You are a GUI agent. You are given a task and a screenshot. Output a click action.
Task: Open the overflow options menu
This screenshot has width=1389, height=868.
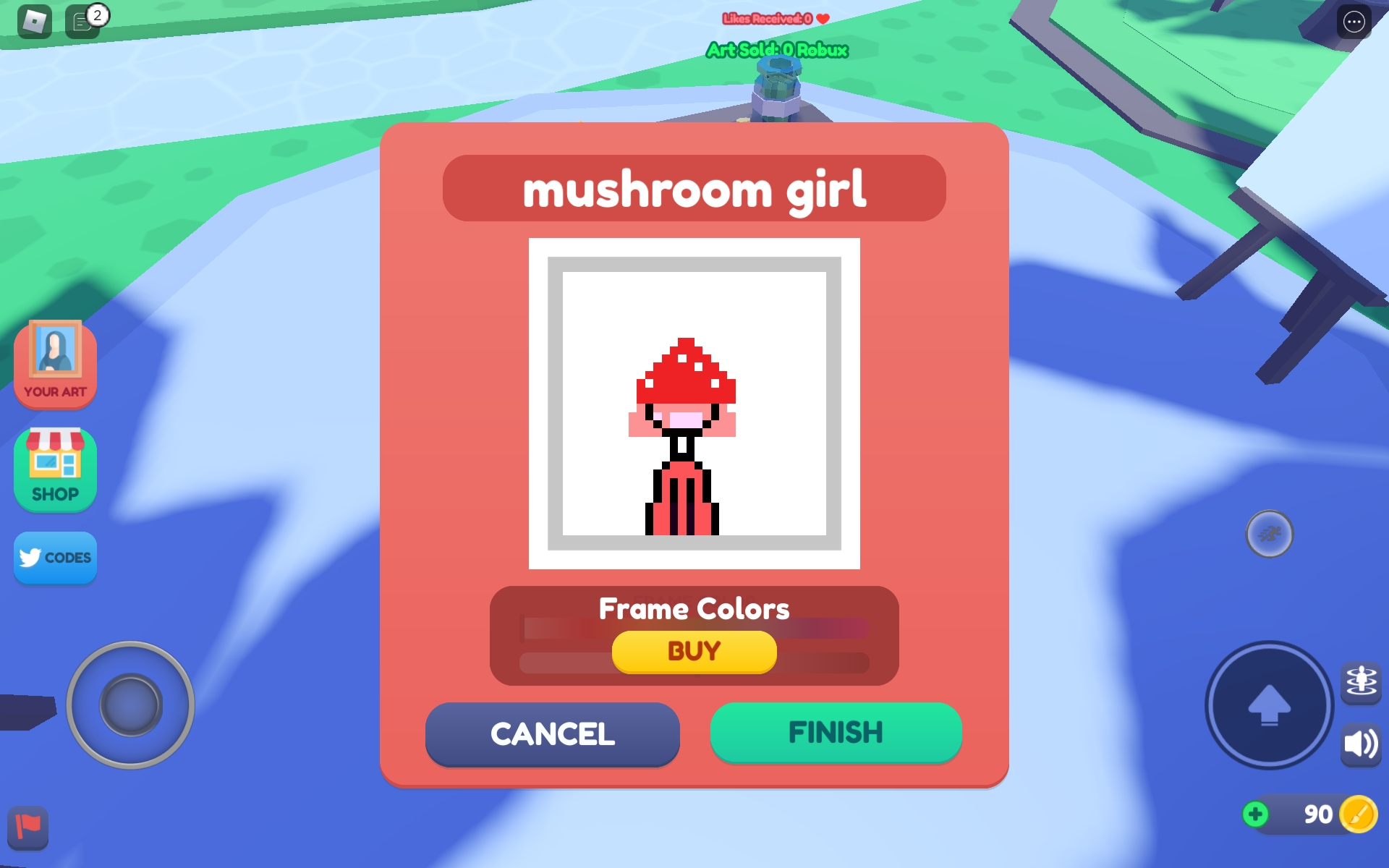point(1354,22)
